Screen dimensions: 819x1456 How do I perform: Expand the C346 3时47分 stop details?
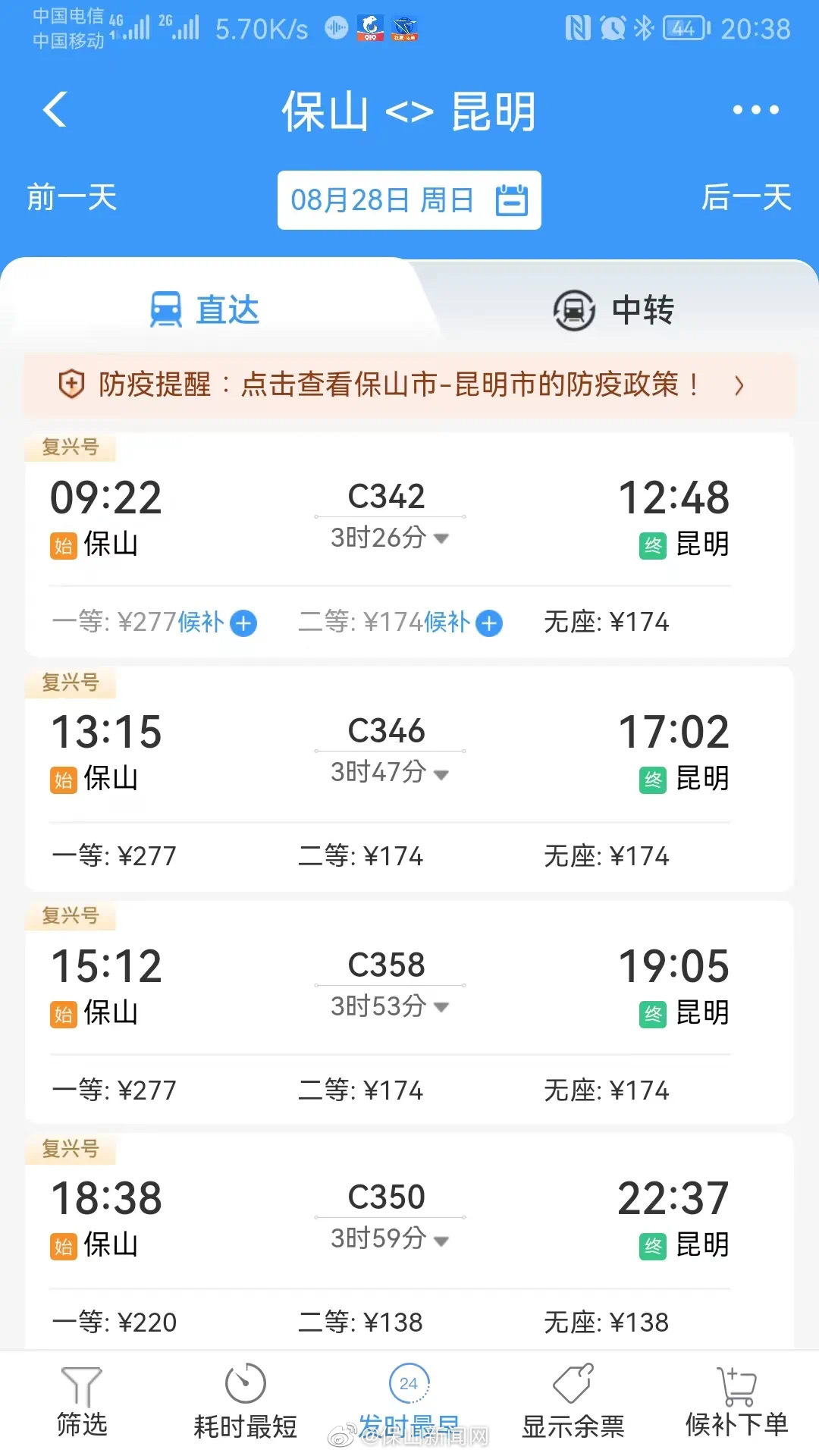[x=391, y=773]
